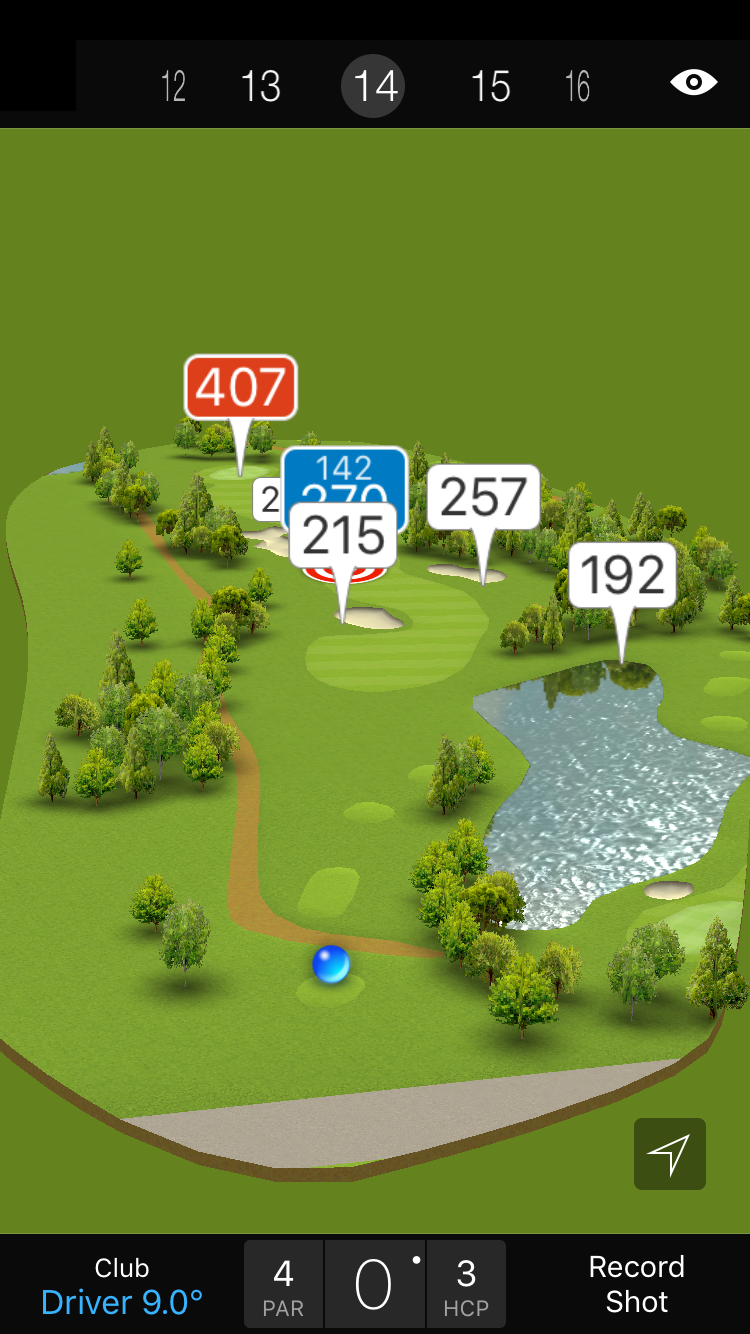Switch to hole 12

tap(173, 86)
